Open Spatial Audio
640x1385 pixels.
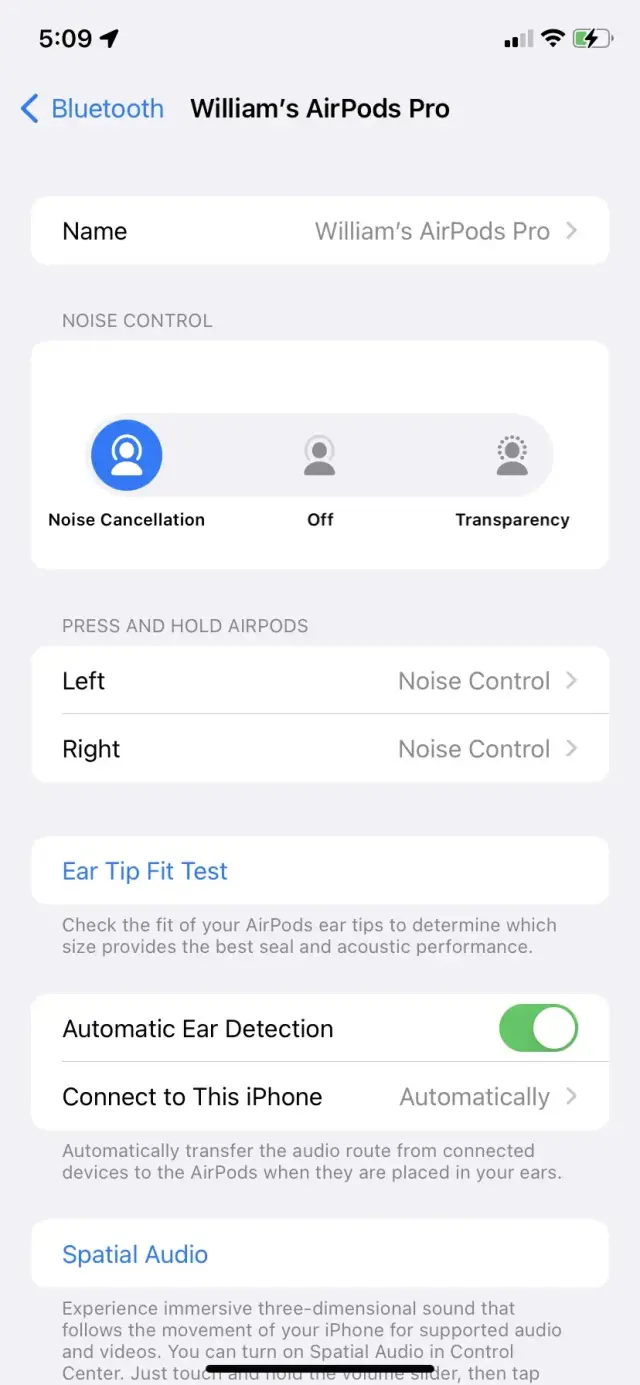(320, 1254)
